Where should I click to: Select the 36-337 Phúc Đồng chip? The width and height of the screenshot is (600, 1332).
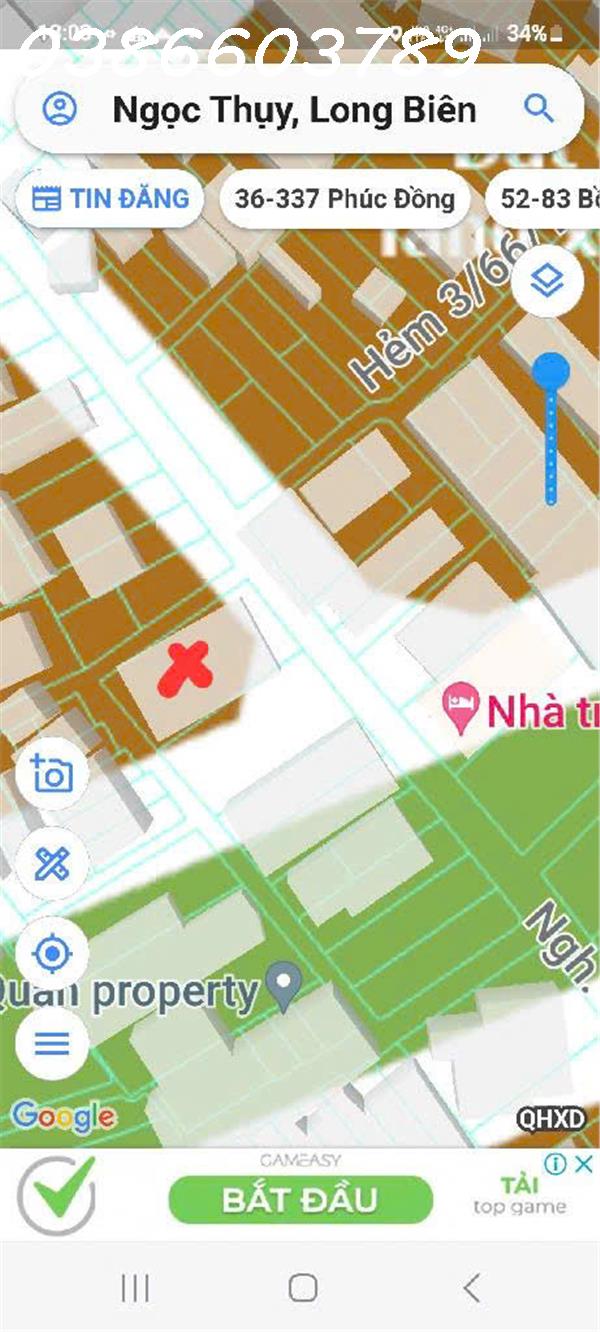click(x=344, y=199)
